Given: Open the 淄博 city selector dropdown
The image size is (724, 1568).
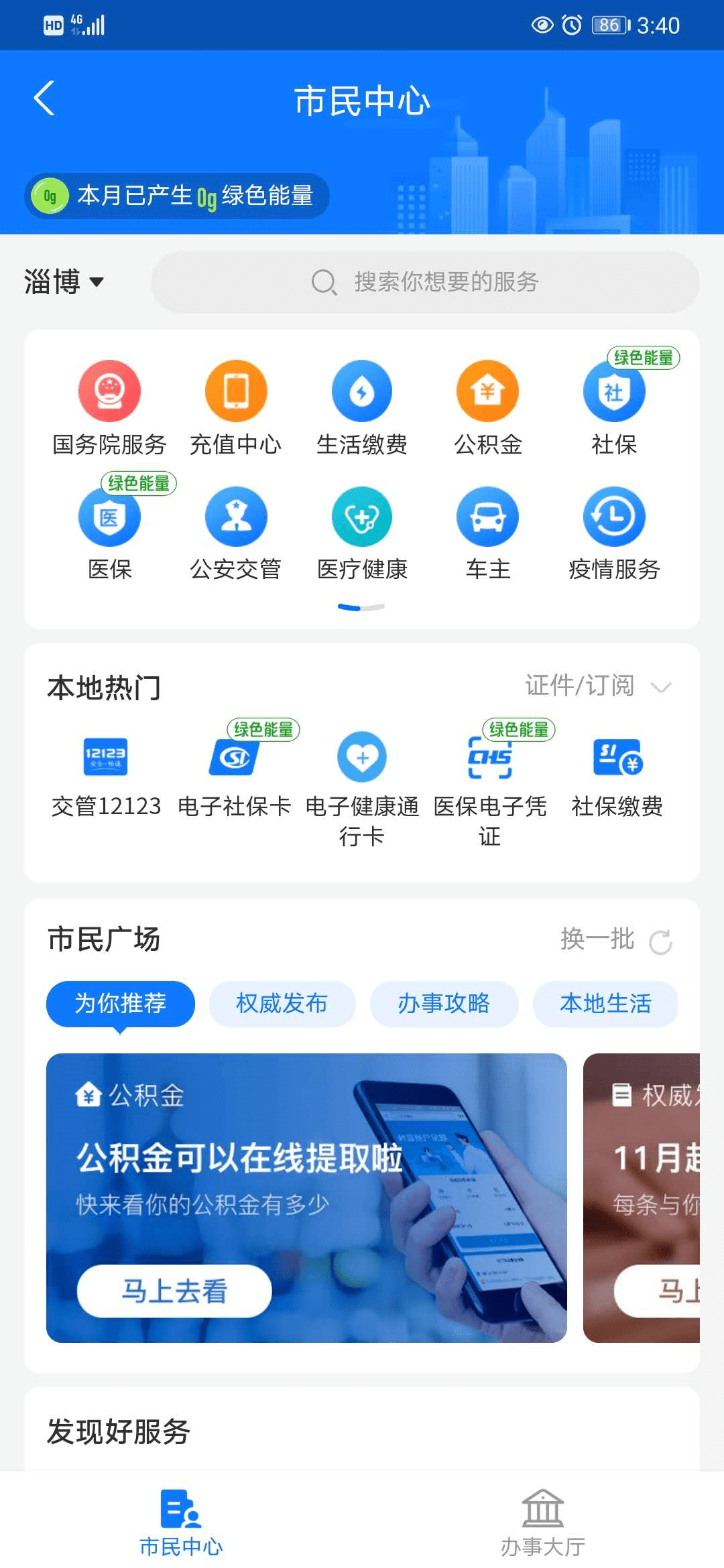Looking at the screenshot, I should (64, 281).
